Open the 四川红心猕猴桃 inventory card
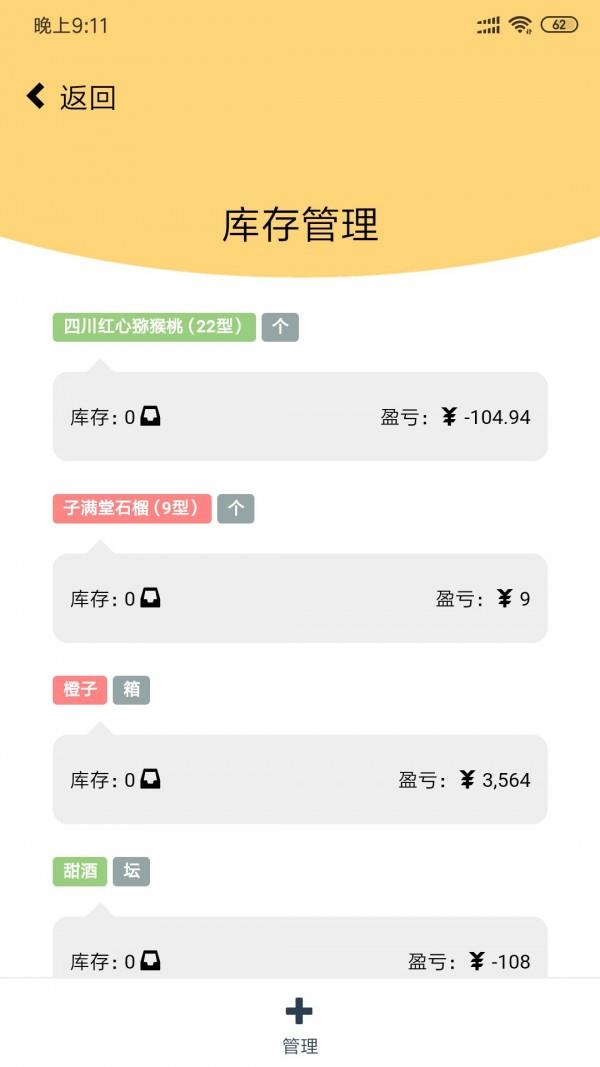Viewport: 600px width, 1067px height. [299, 416]
